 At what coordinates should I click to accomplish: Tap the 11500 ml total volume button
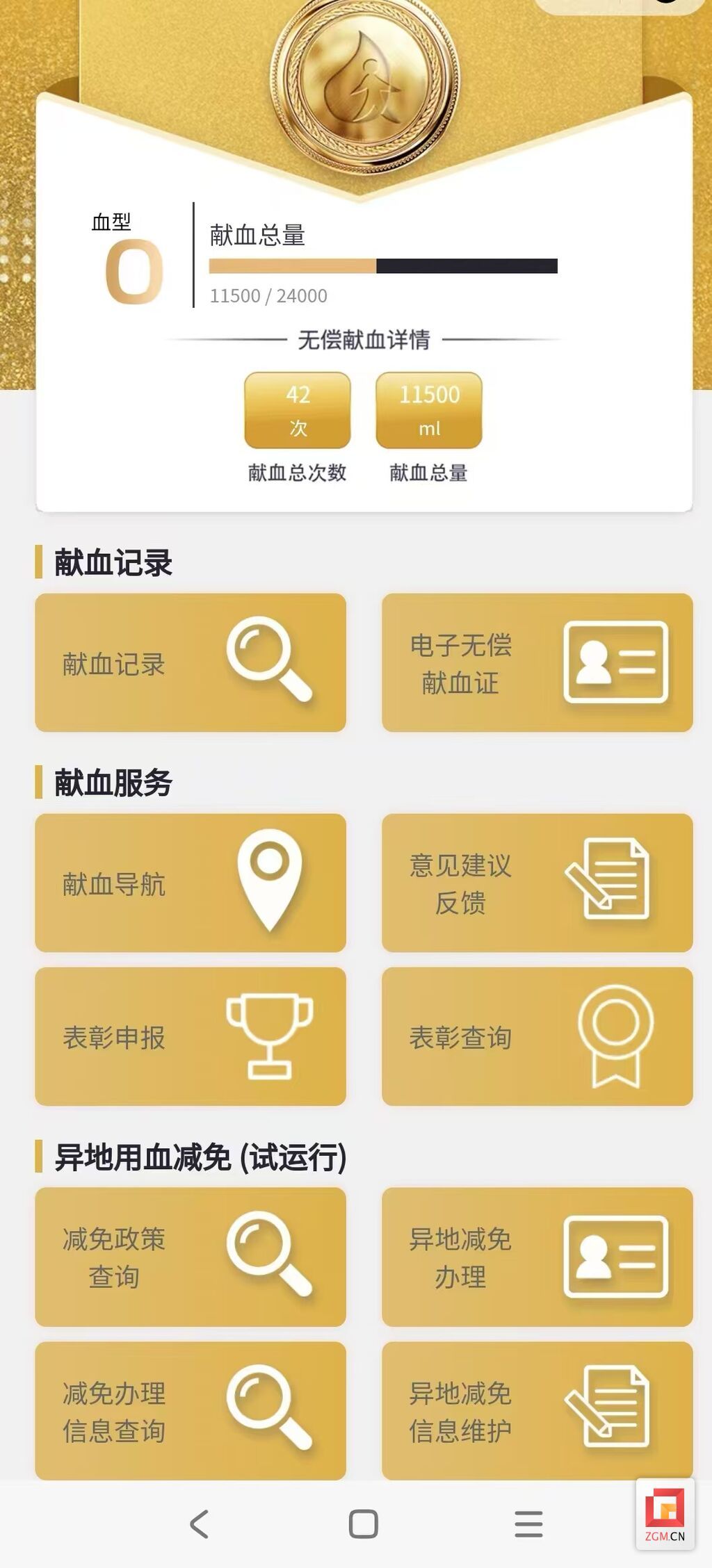point(429,410)
